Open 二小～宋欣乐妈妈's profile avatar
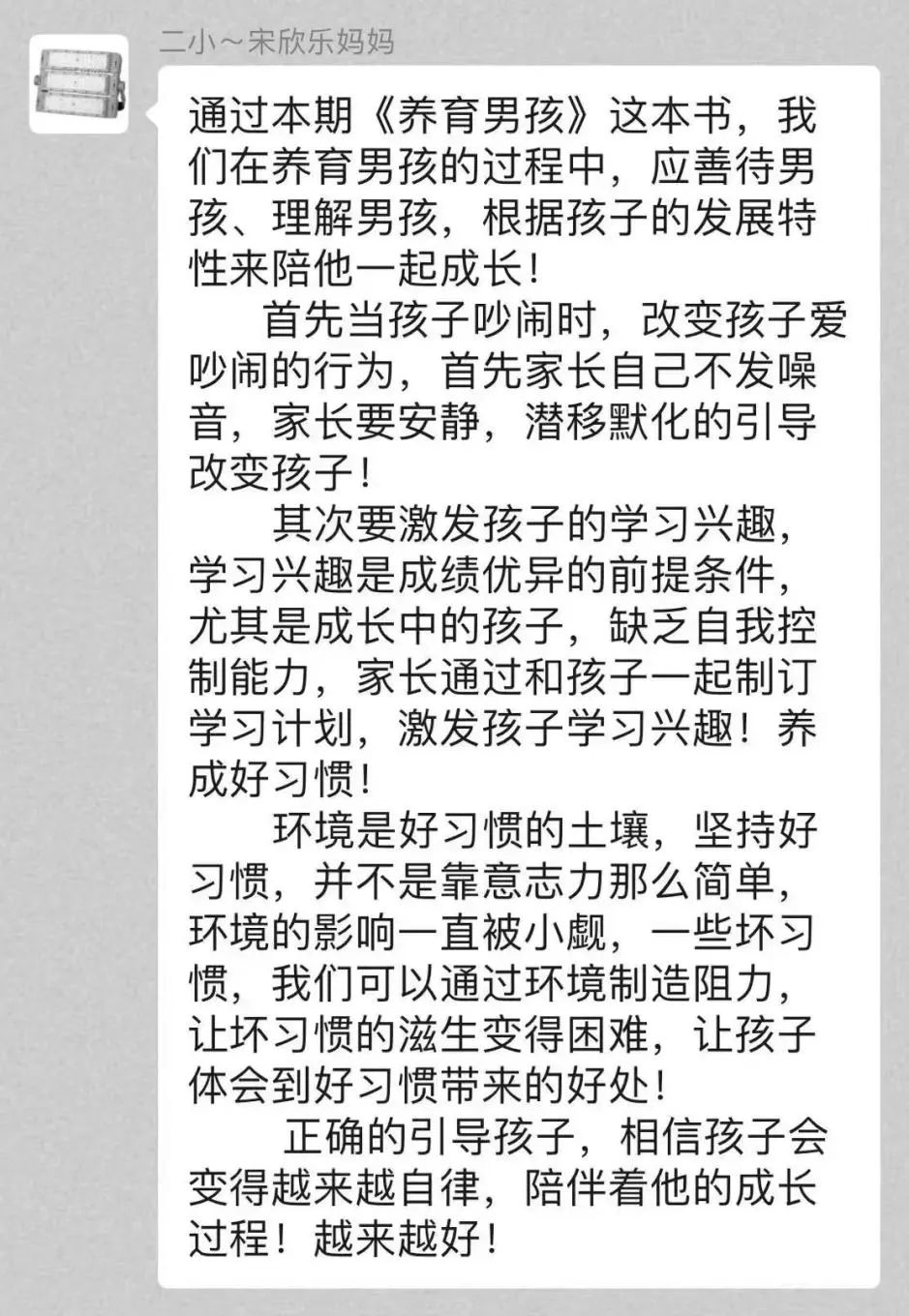 (79, 83)
